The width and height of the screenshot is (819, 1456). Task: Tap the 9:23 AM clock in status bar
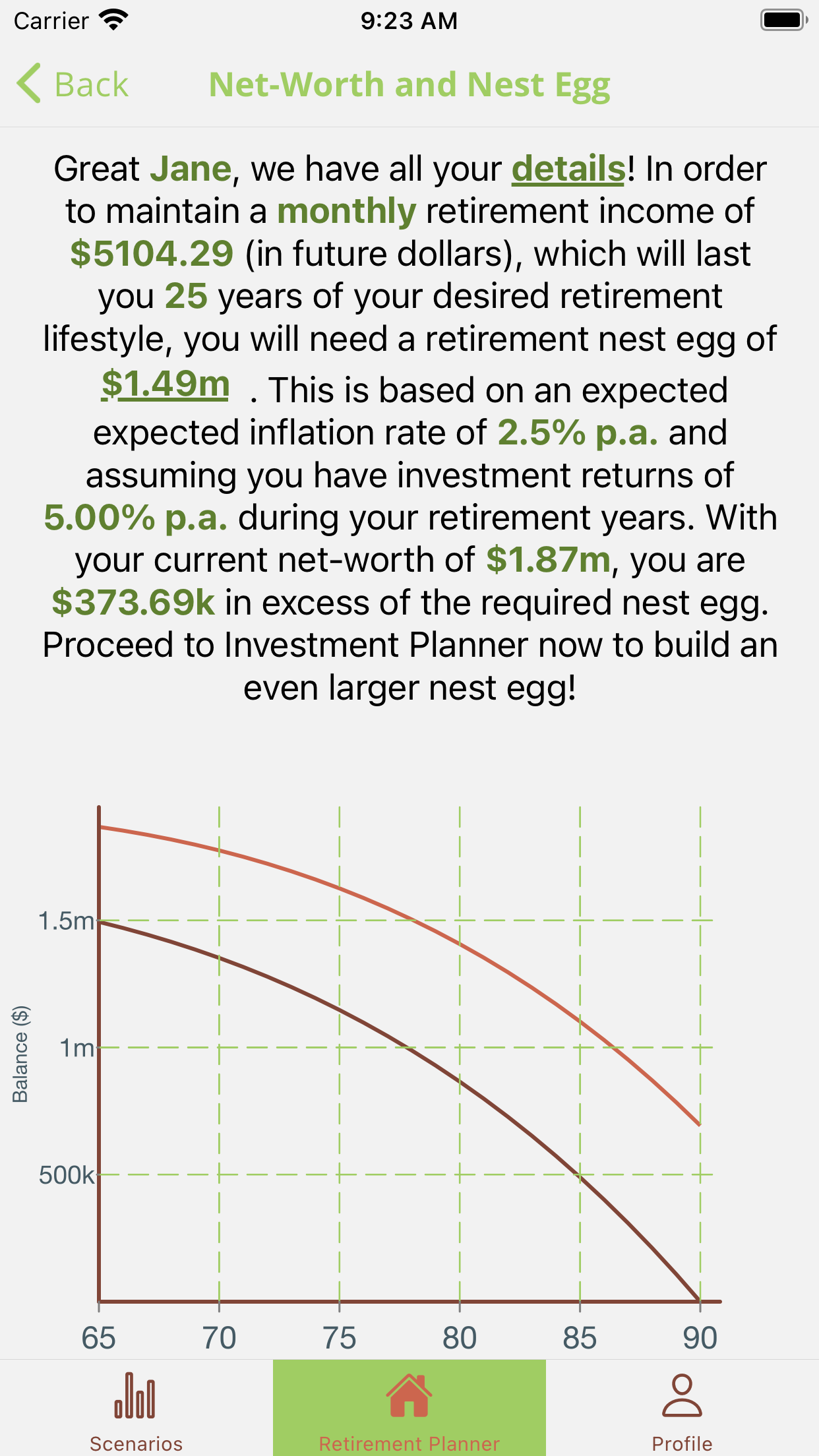coord(409,20)
